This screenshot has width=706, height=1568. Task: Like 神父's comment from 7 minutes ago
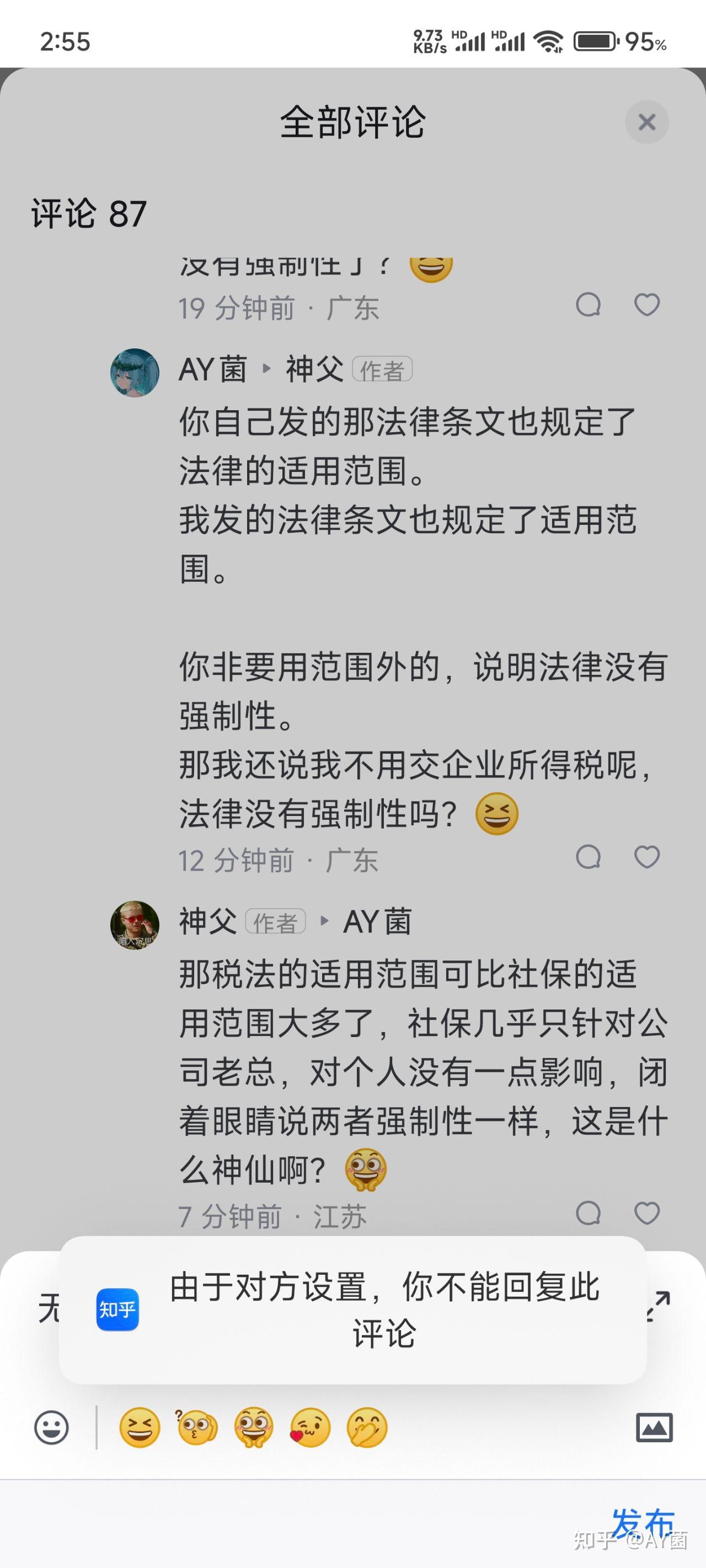click(x=646, y=1212)
